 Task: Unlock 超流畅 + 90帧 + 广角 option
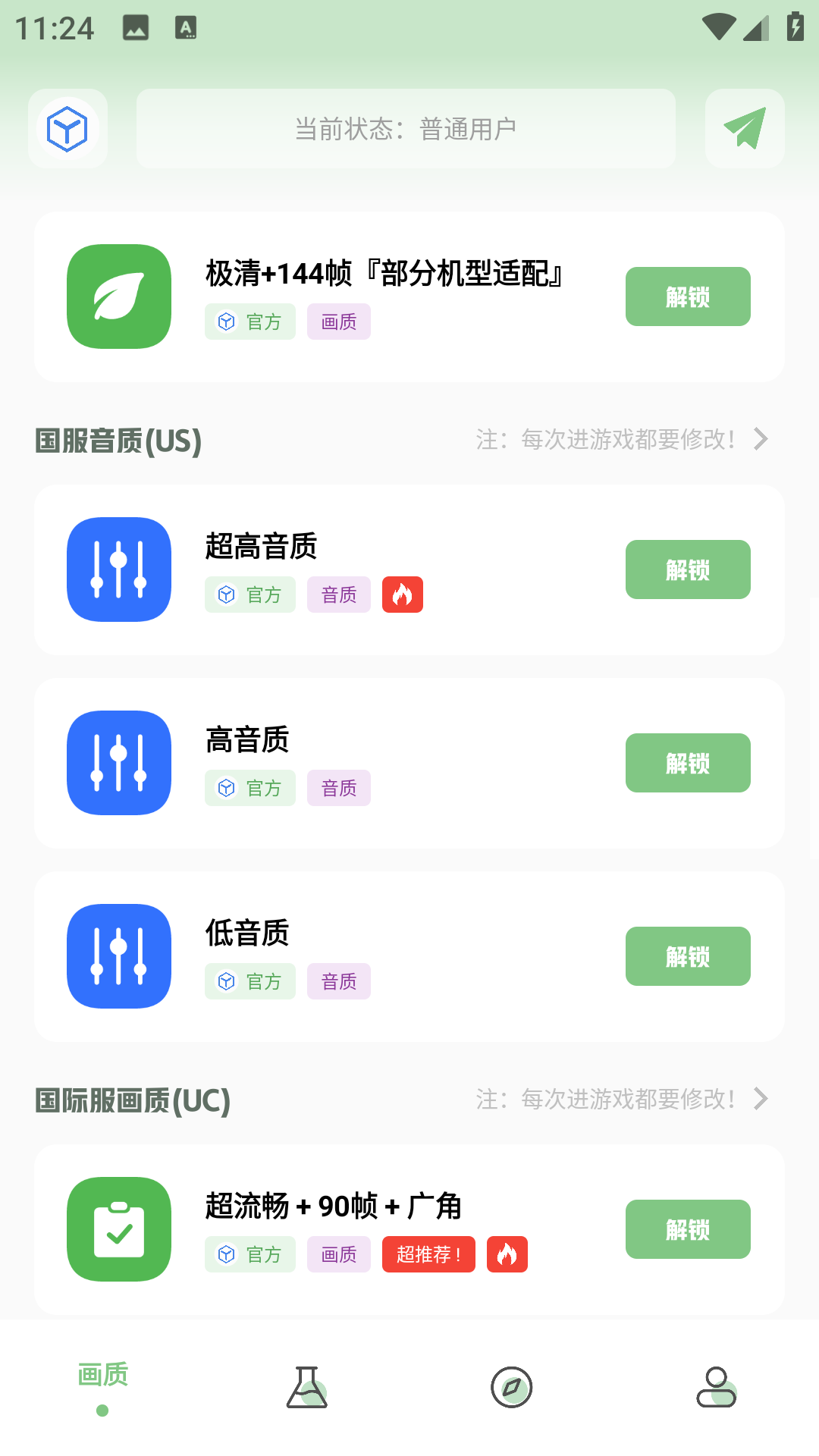click(687, 1229)
